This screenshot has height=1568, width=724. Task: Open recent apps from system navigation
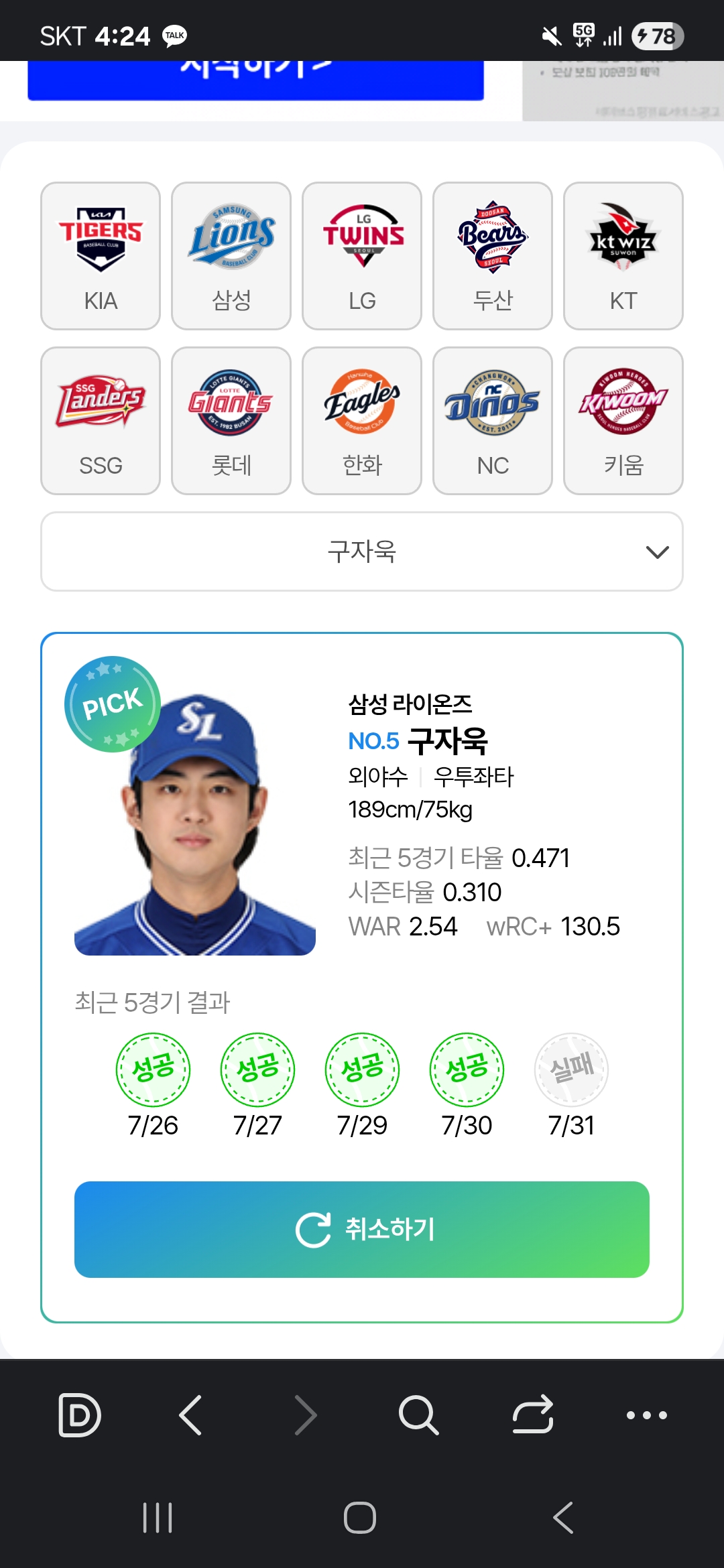point(158,1518)
